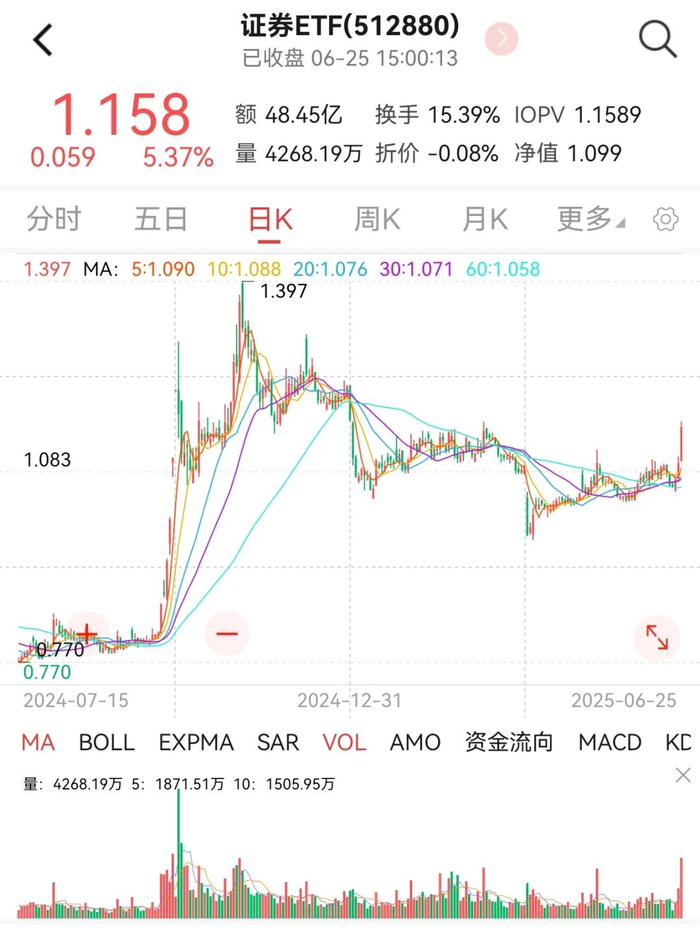700x938 pixels.
Task: Select the SAR indicator
Action: coord(278,742)
